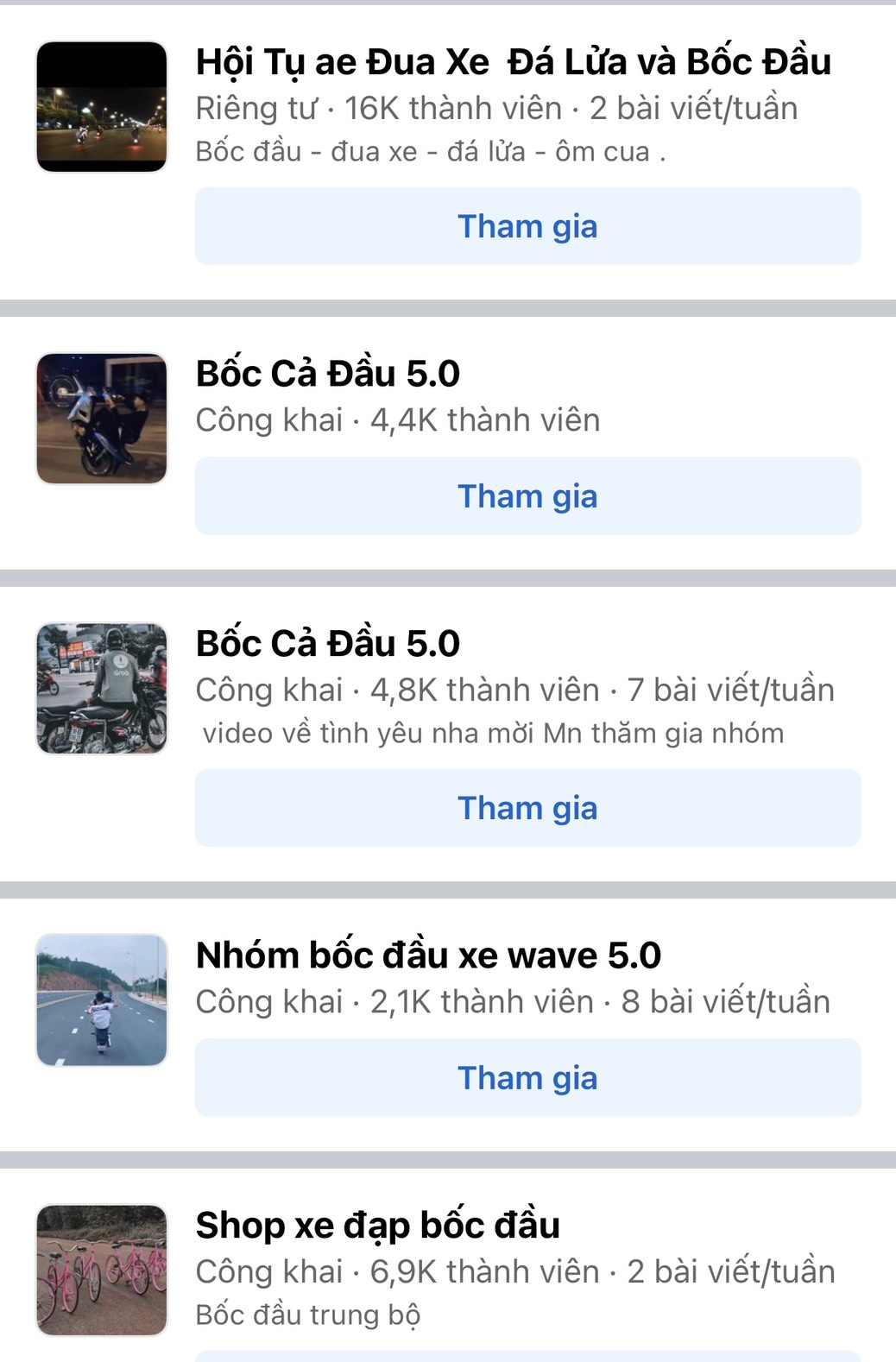Click the pink bicycles thumbnail
The image size is (896, 1362).
pos(101,1271)
